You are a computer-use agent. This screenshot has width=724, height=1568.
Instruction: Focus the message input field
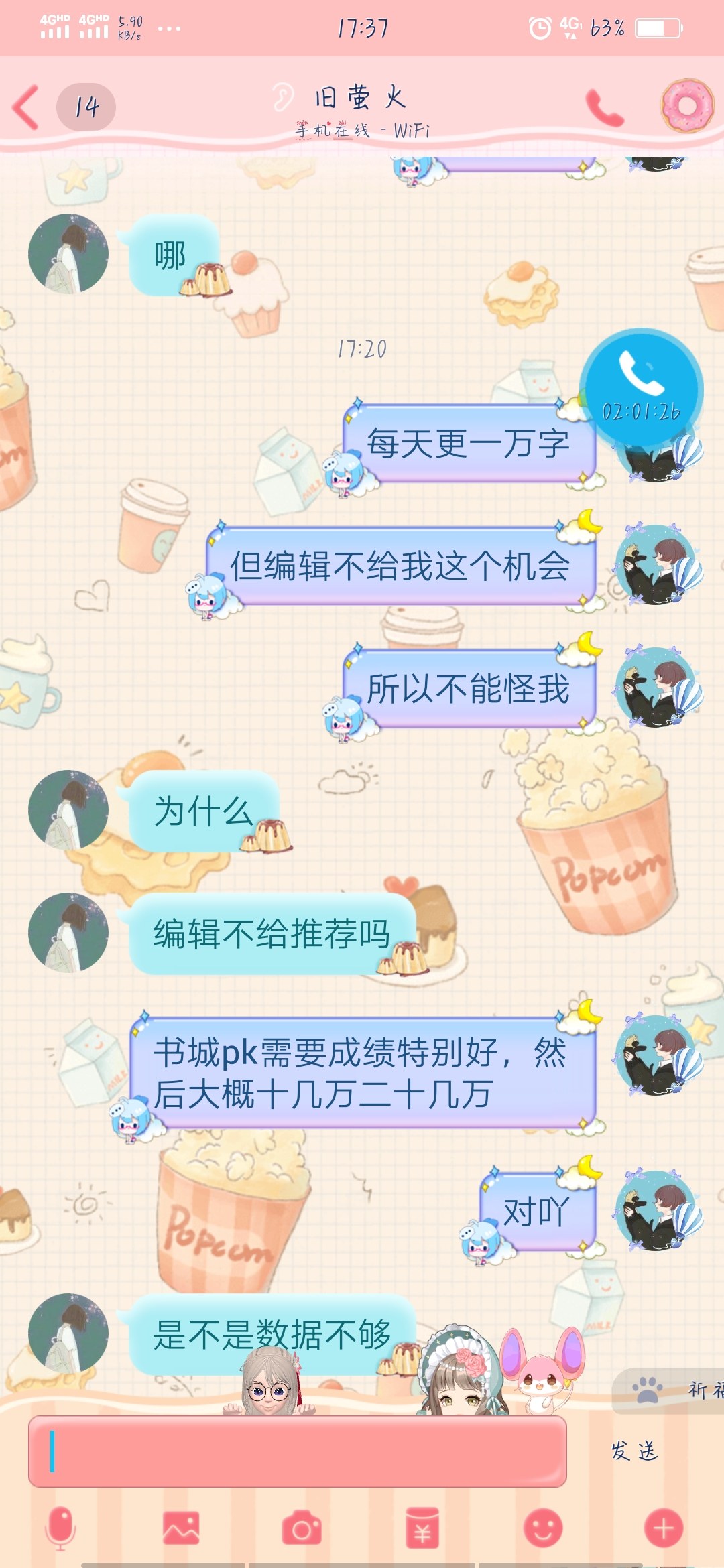(297, 1451)
